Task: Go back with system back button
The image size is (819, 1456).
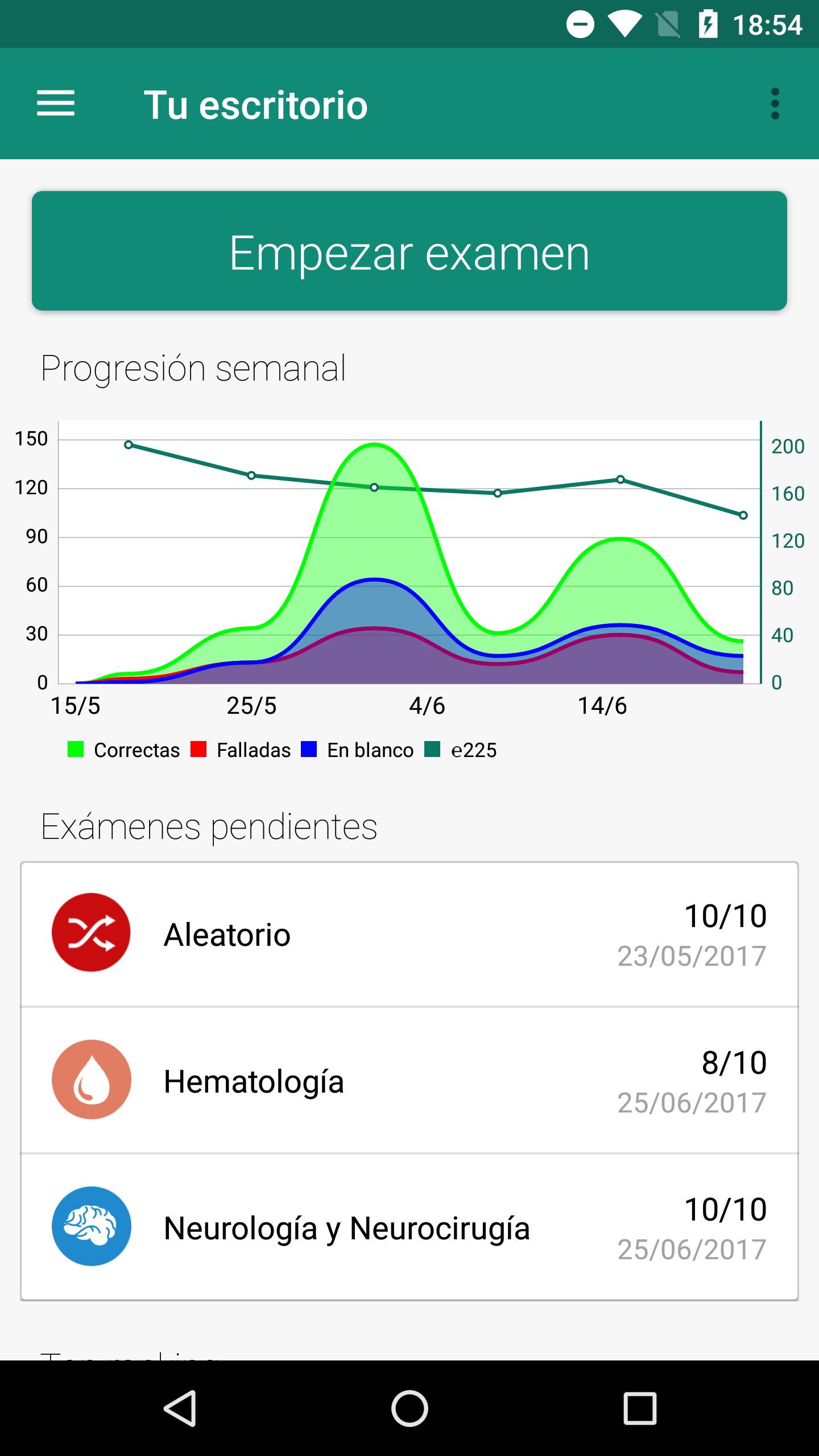Action: [x=180, y=1408]
